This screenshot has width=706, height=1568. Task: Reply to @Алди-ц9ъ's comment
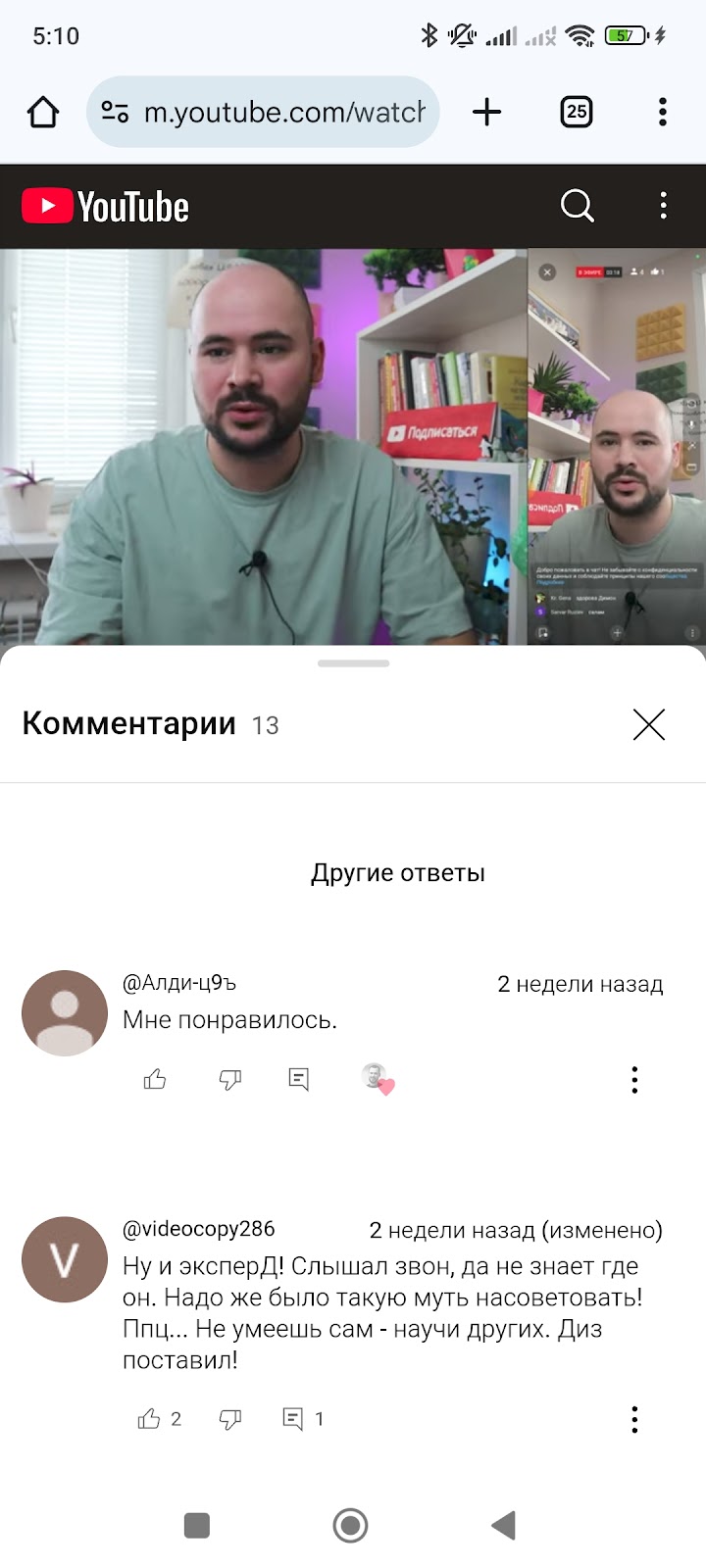(299, 1080)
